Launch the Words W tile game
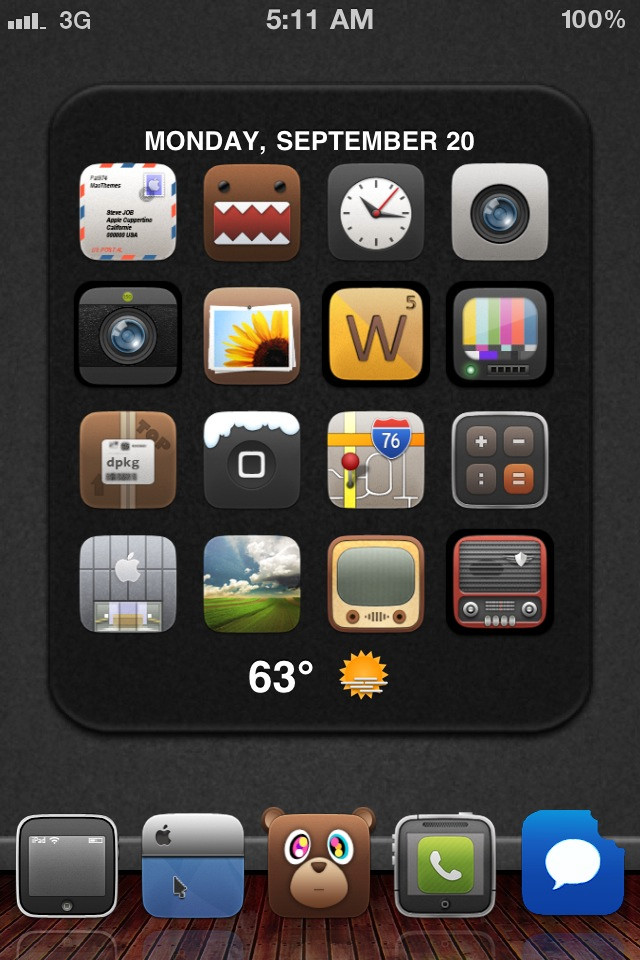Viewport: 640px width, 960px height. tap(376, 335)
